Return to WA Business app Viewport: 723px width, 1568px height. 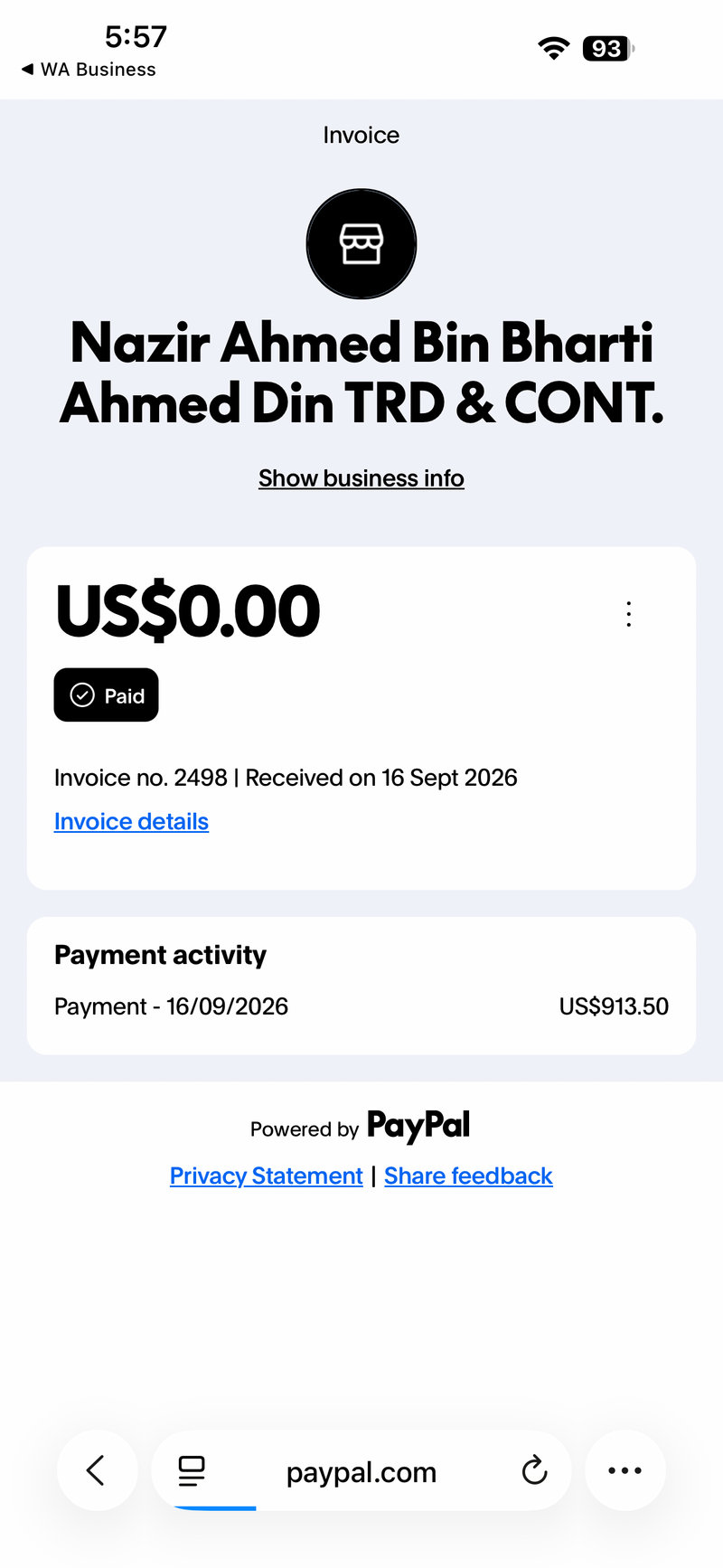[89, 70]
